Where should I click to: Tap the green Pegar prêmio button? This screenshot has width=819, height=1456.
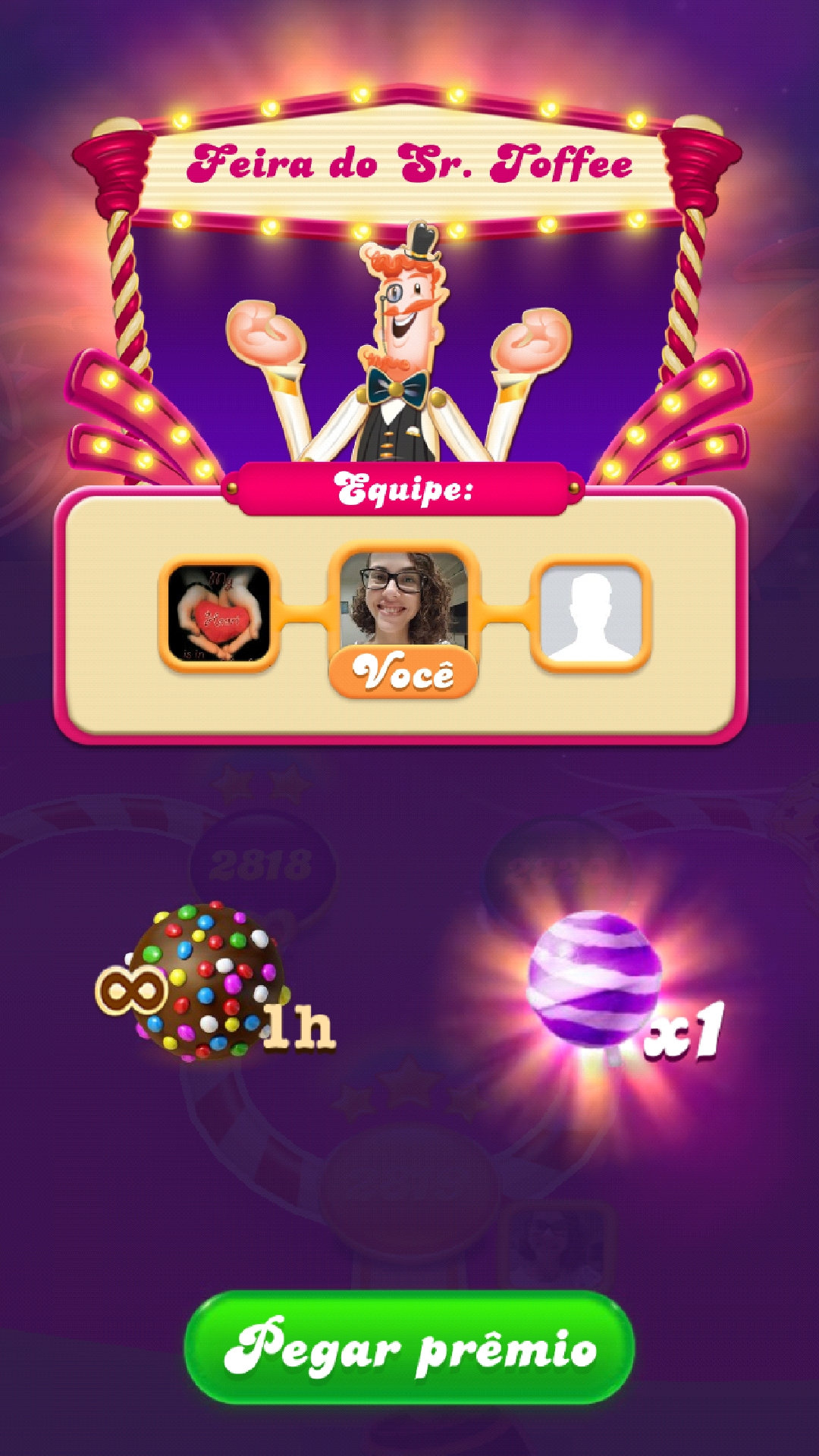coord(409,1347)
